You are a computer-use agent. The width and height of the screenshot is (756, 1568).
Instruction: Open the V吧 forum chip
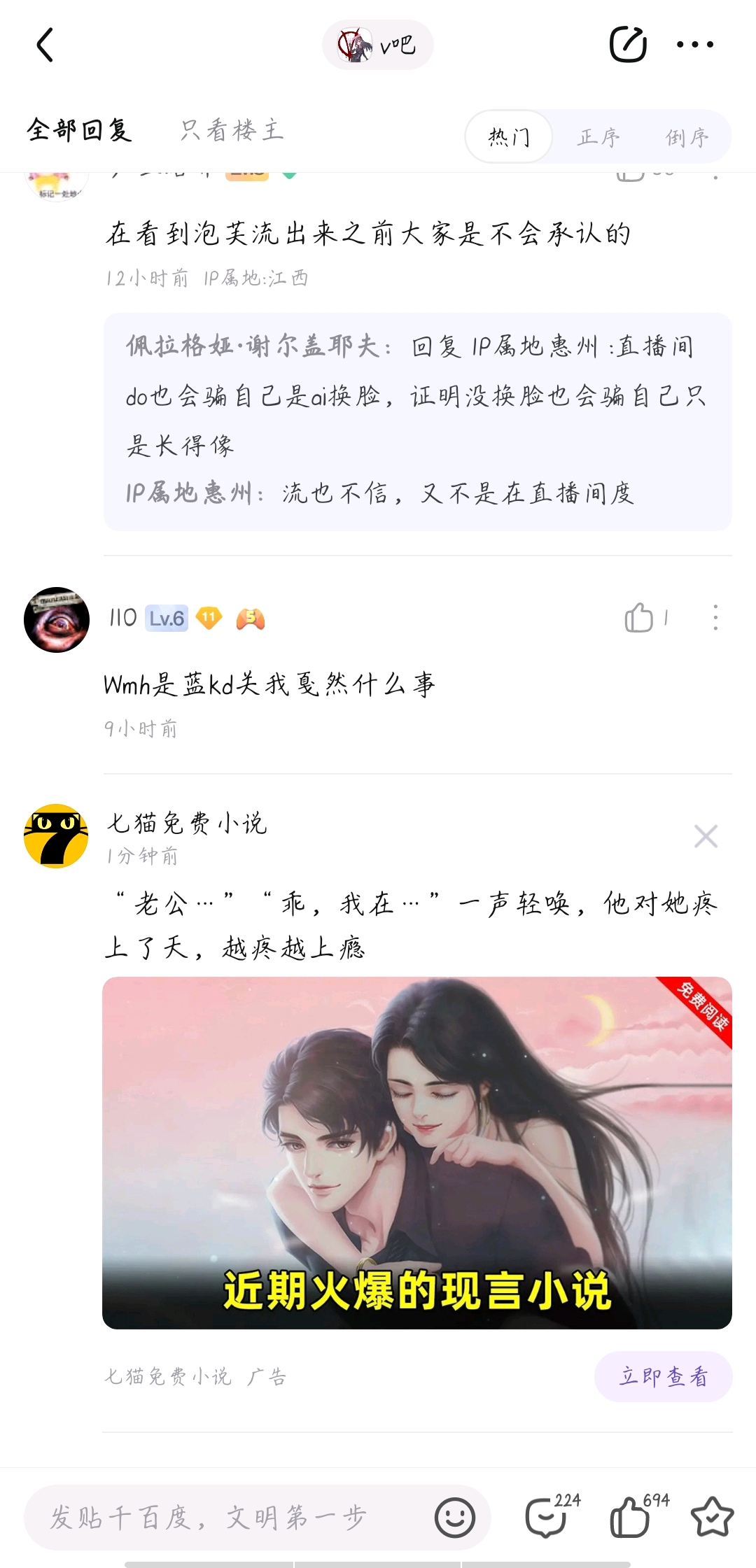[378, 45]
